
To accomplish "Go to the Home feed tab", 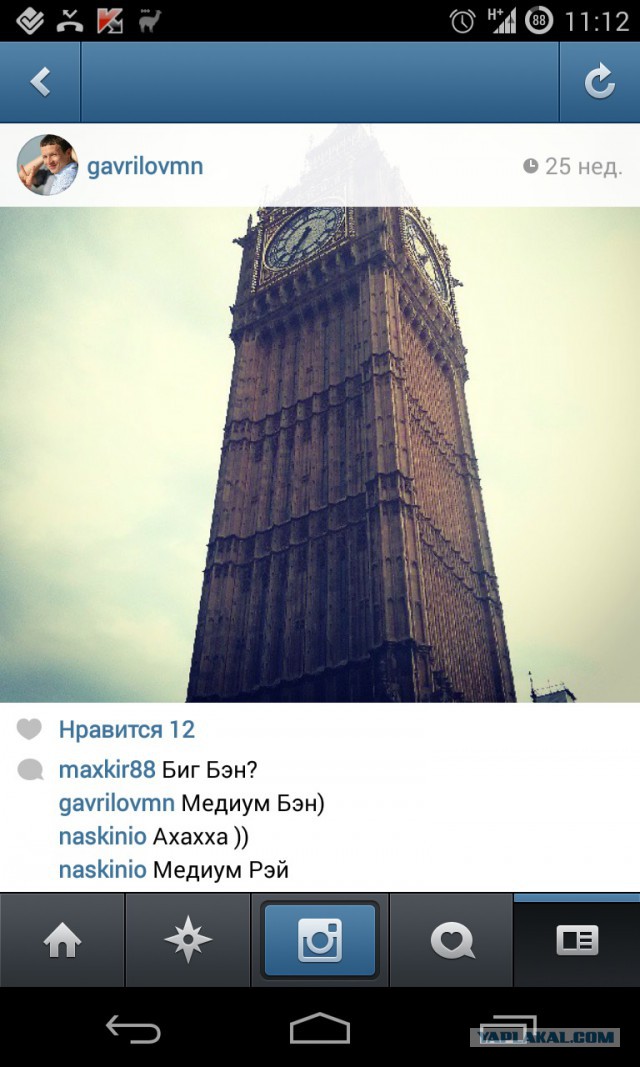I will coord(62,941).
